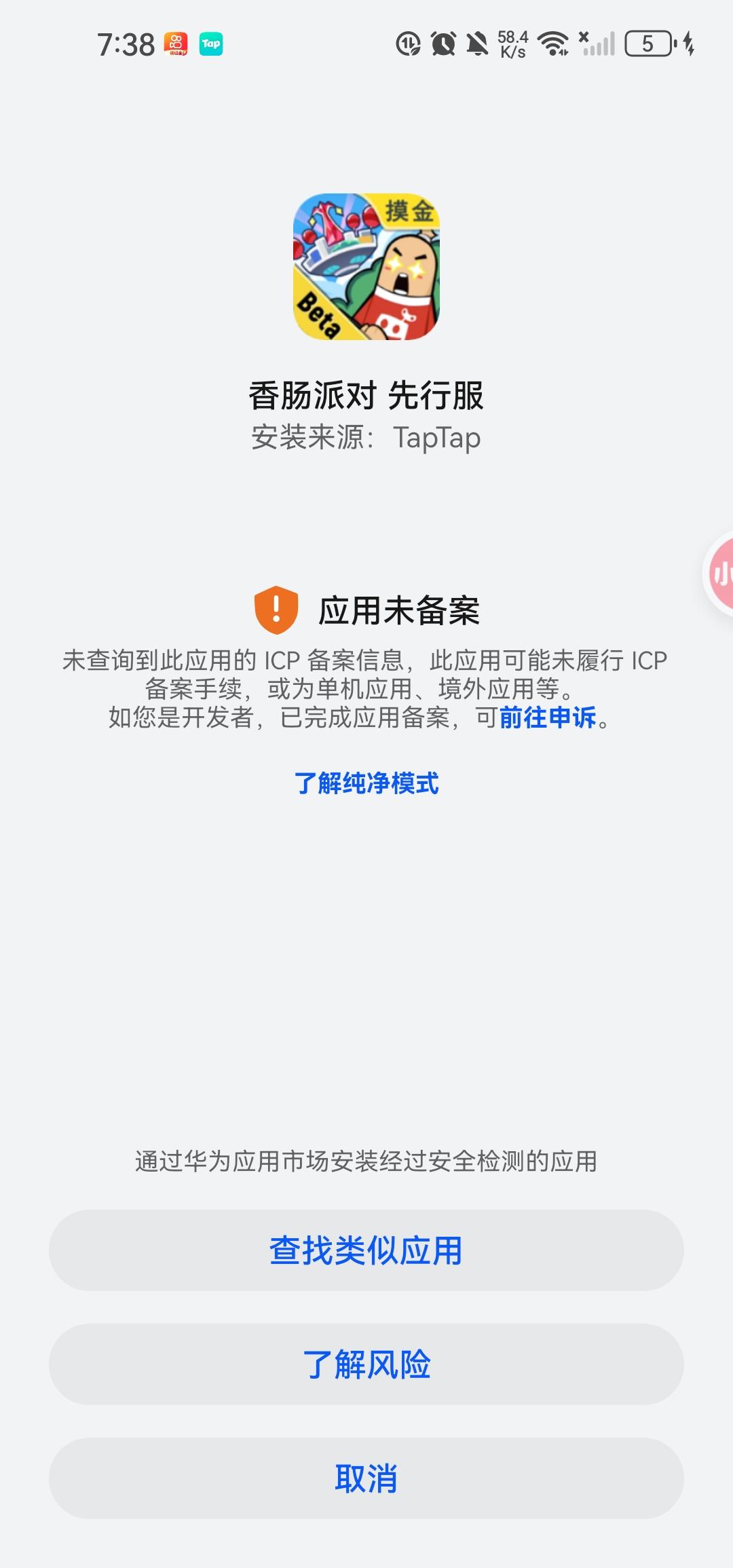
Task: Tap the mobile signal strength icon
Action: point(597,44)
